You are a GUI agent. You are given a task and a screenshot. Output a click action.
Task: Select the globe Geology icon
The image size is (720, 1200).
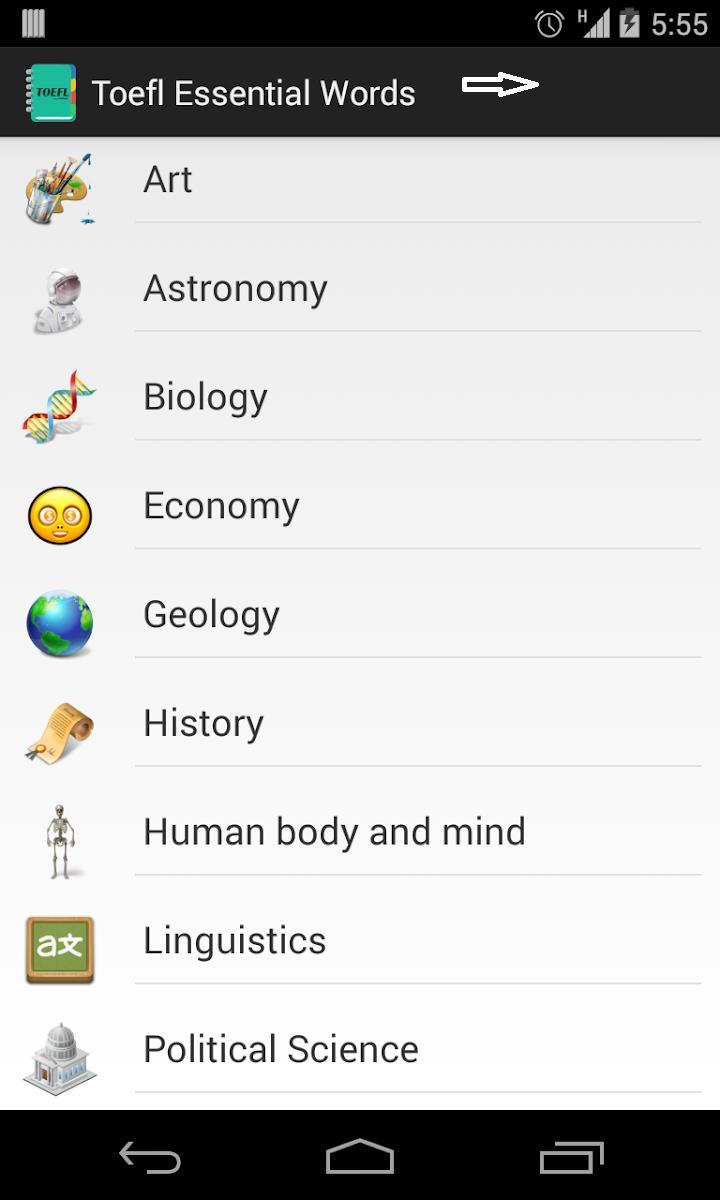59,624
